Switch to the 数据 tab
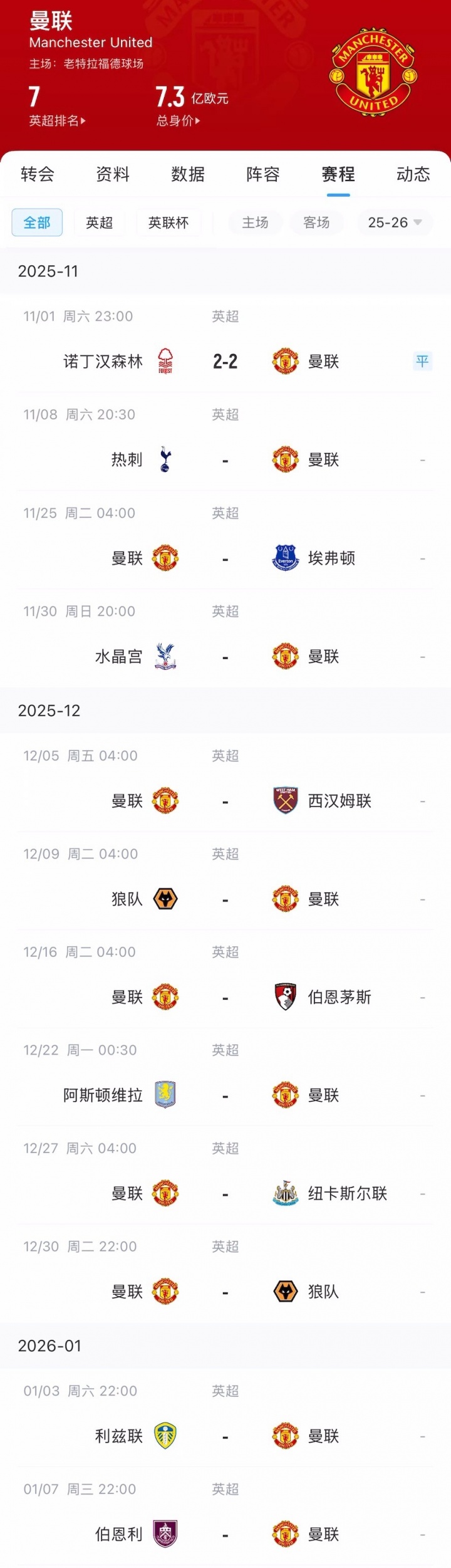 [188, 174]
